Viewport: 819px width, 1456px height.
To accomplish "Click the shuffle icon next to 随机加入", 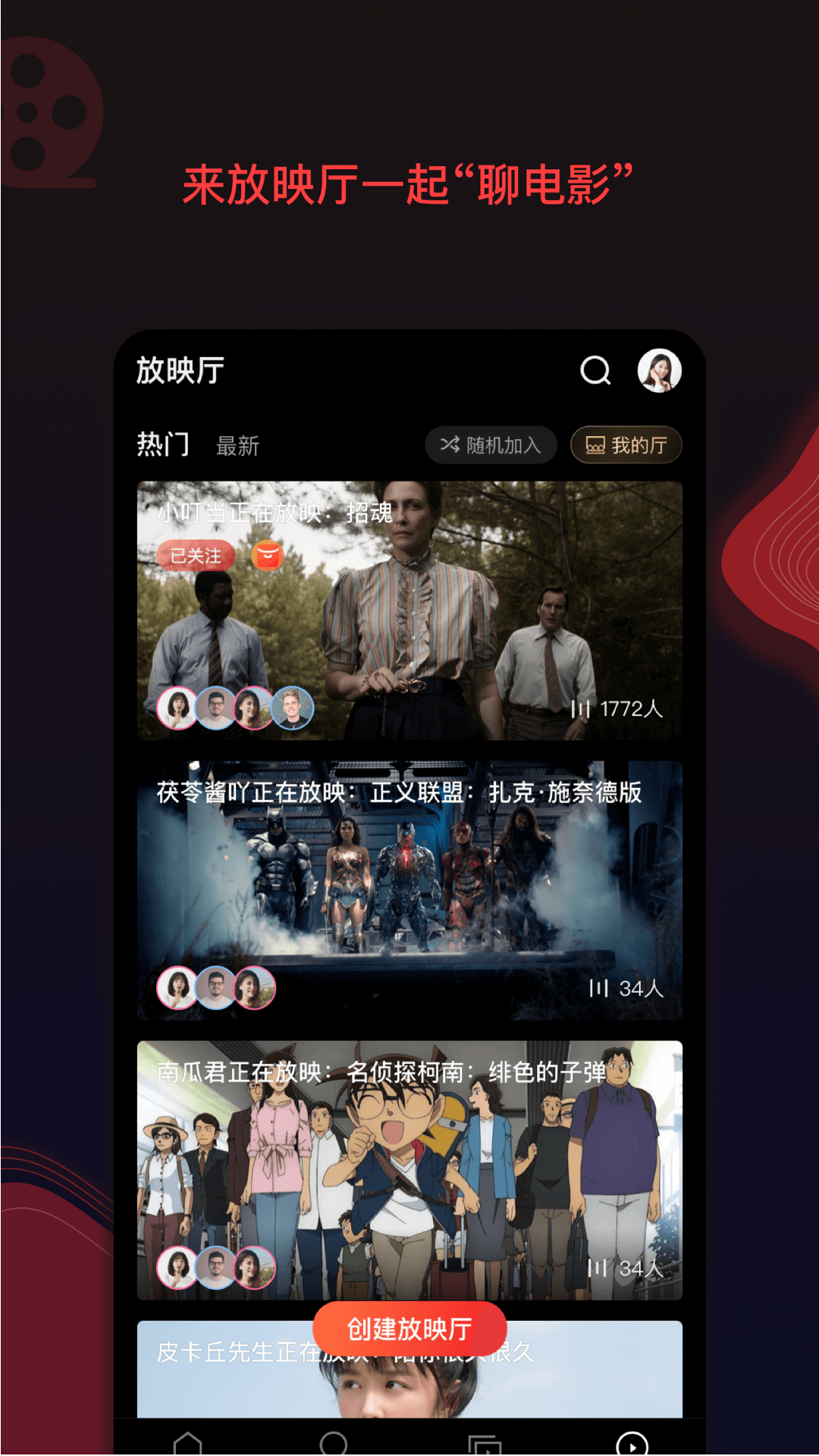I will pyautogui.click(x=449, y=445).
